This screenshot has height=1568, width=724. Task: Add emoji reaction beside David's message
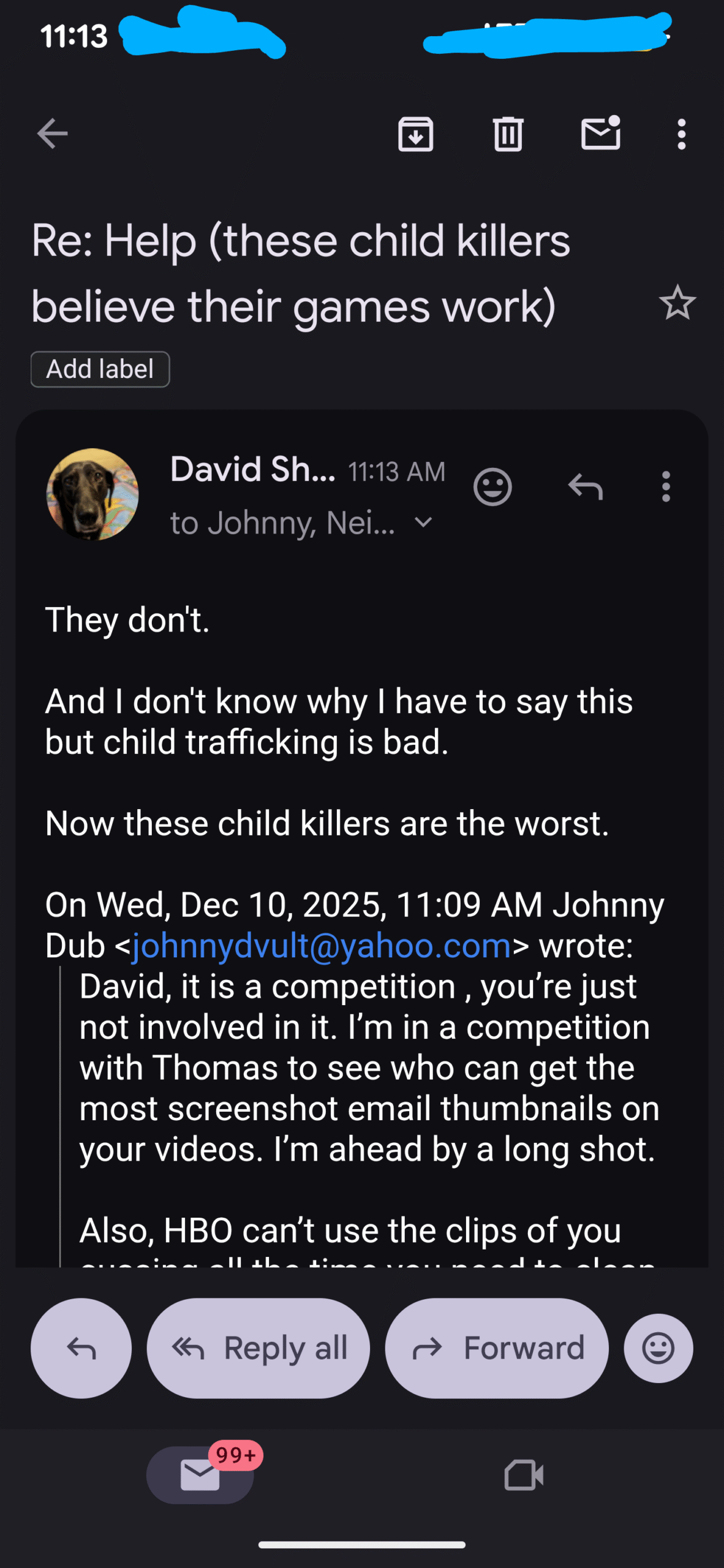point(492,488)
